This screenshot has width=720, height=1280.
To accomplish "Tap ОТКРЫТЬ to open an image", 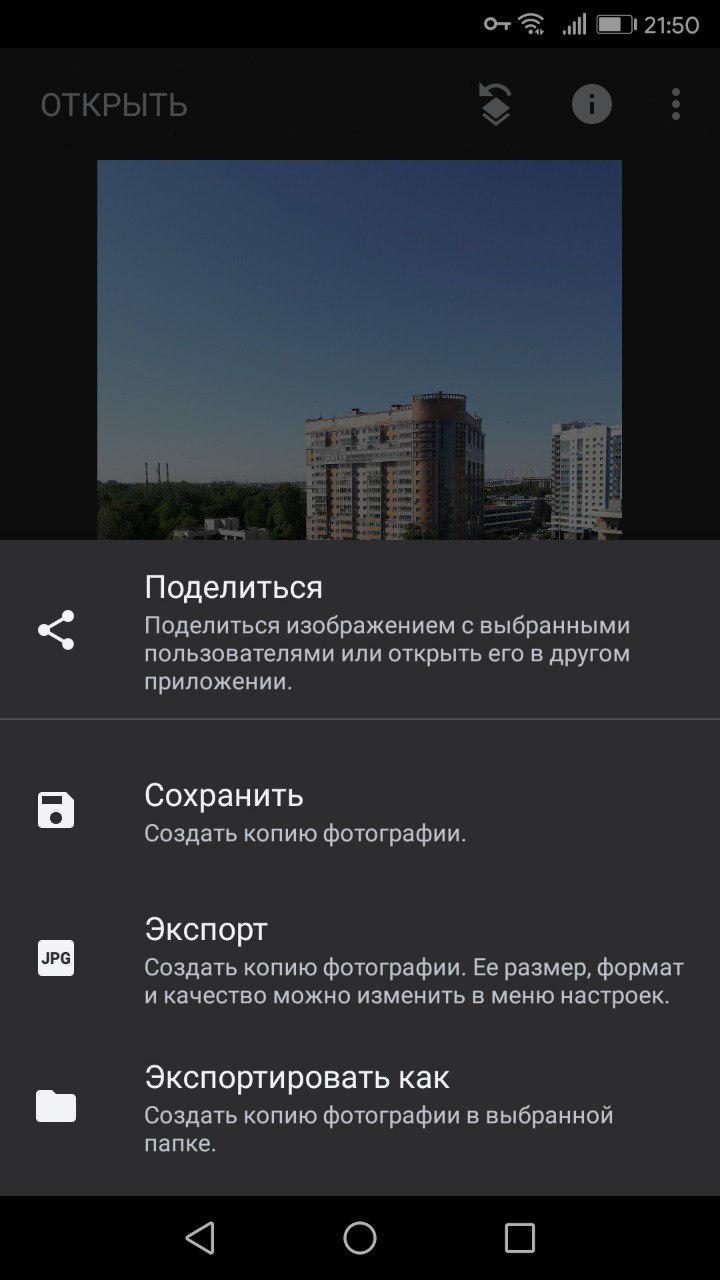I will click(x=114, y=105).
